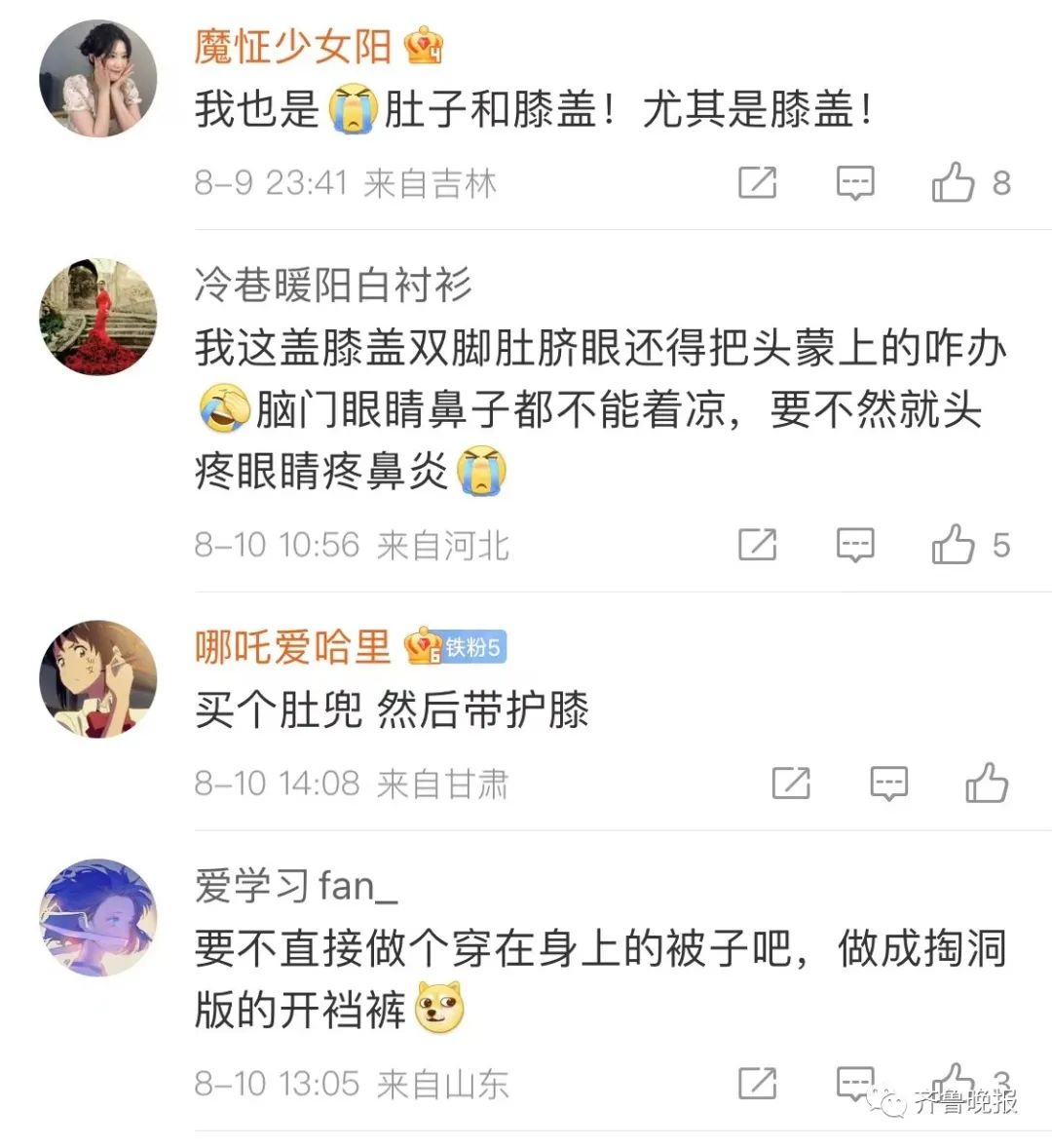Open 爱学习fan_'s profile avatar

point(97,918)
